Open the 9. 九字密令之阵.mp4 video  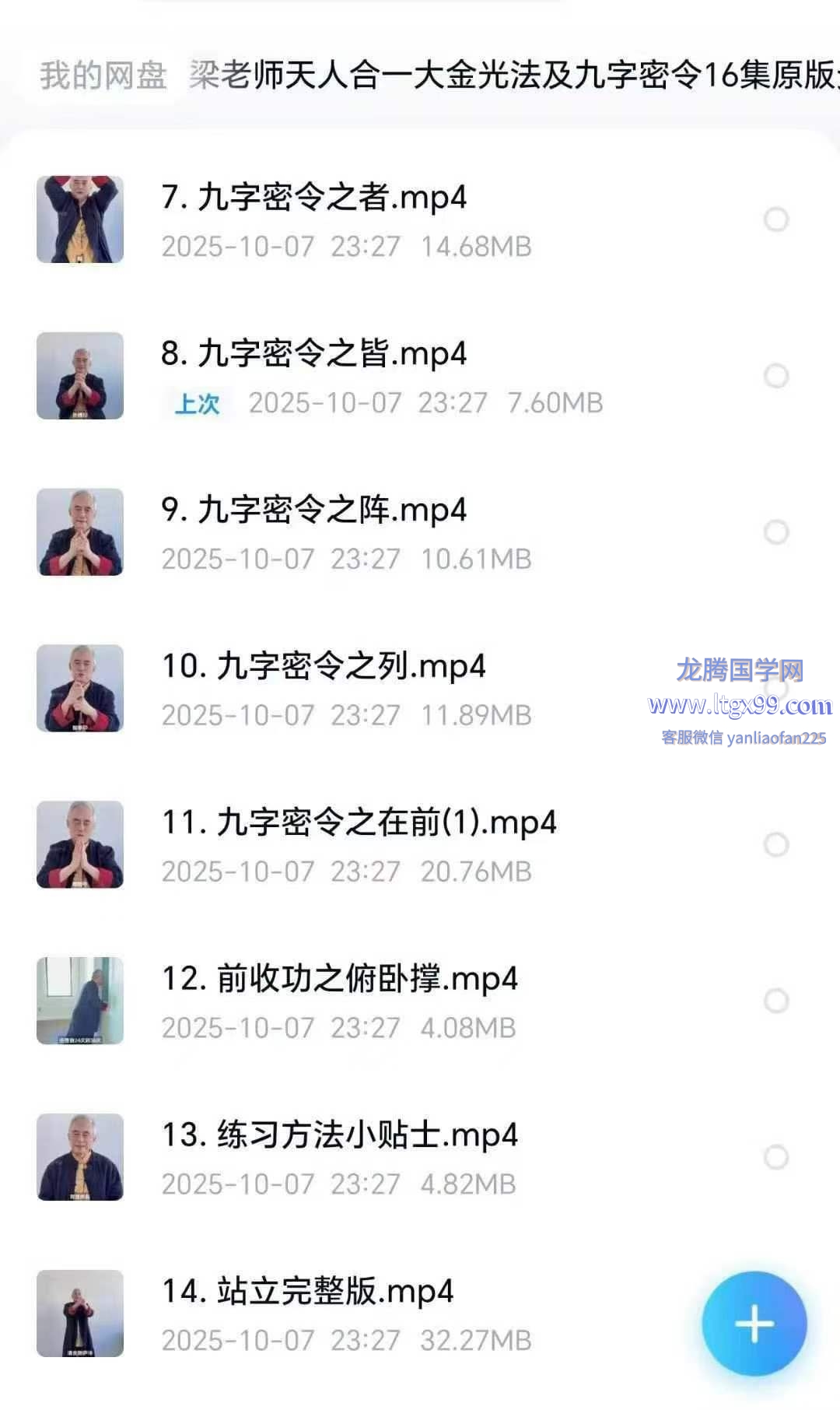[313, 510]
